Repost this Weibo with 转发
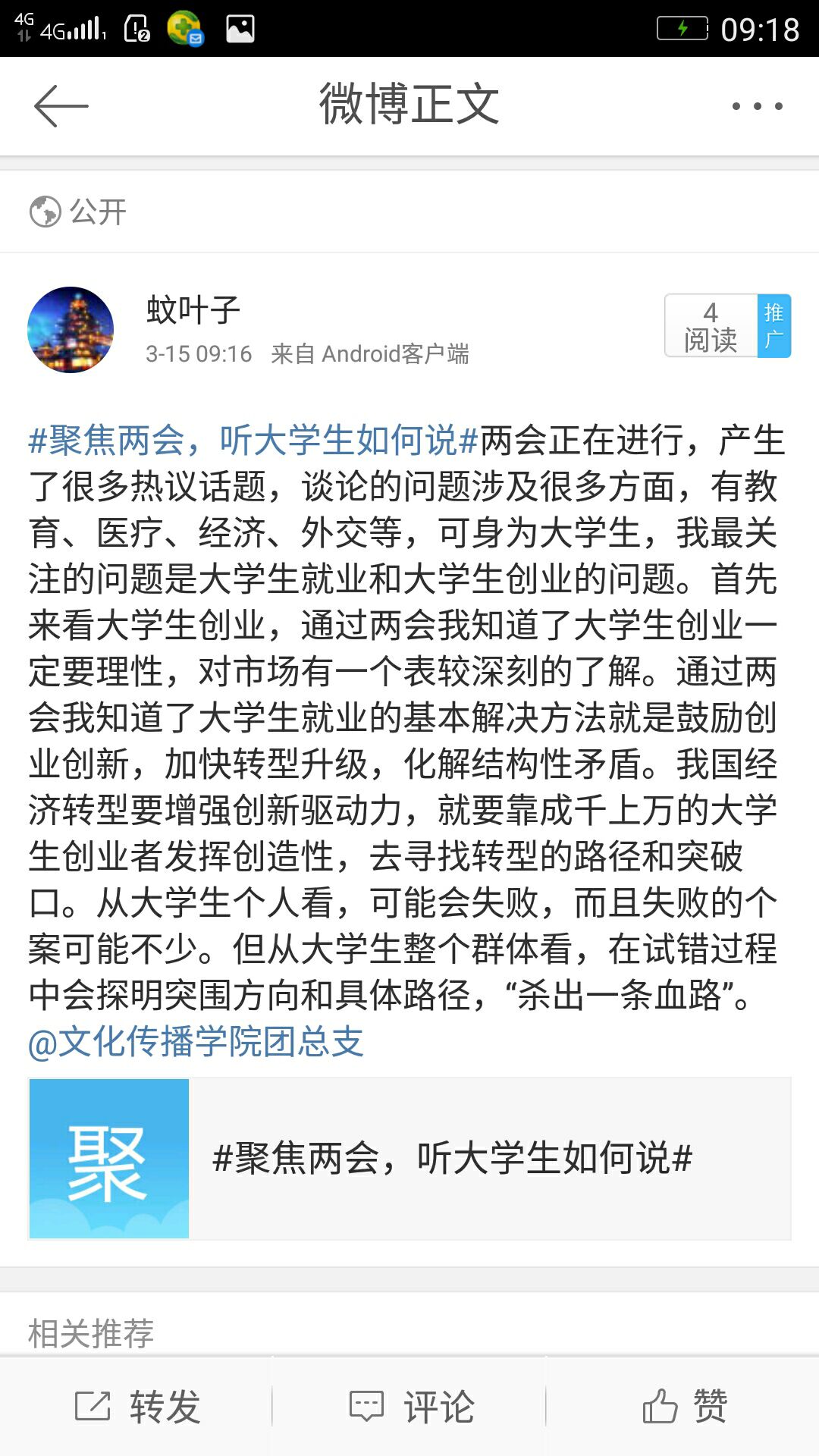819x1456 pixels. [x=136, y=1407]
